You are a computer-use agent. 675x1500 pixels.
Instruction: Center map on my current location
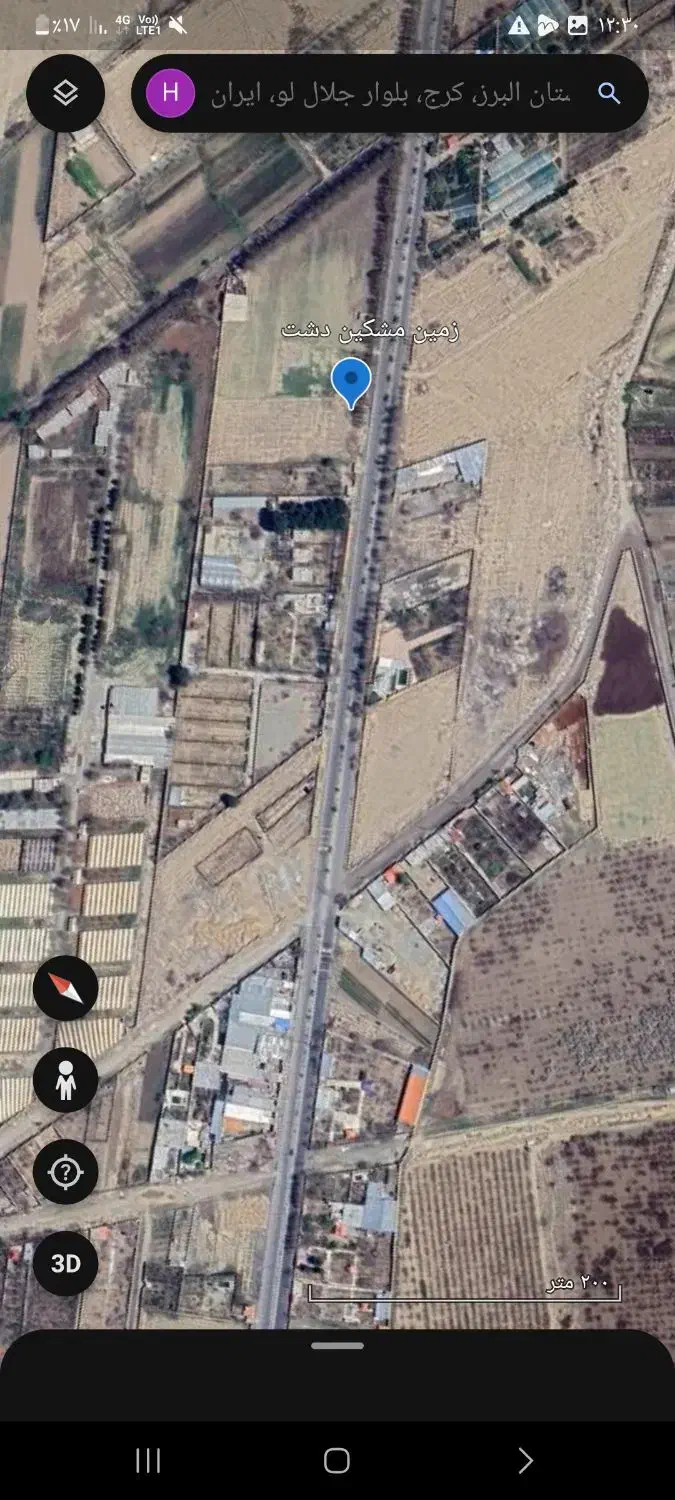tap(65, 1171)
